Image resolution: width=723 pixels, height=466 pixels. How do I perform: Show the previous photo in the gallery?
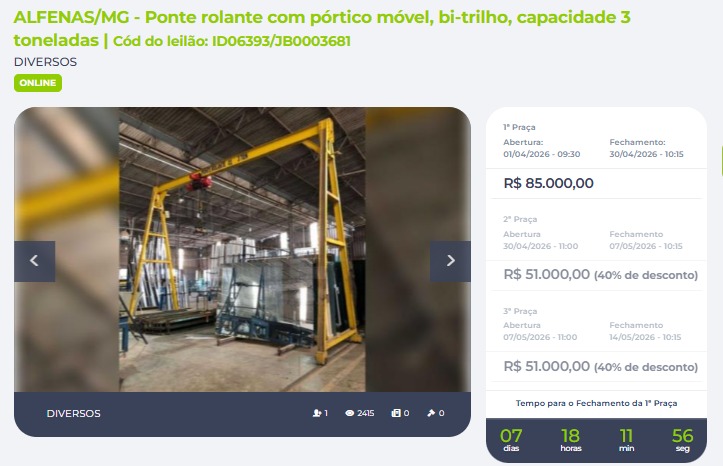tap(34, 261)
